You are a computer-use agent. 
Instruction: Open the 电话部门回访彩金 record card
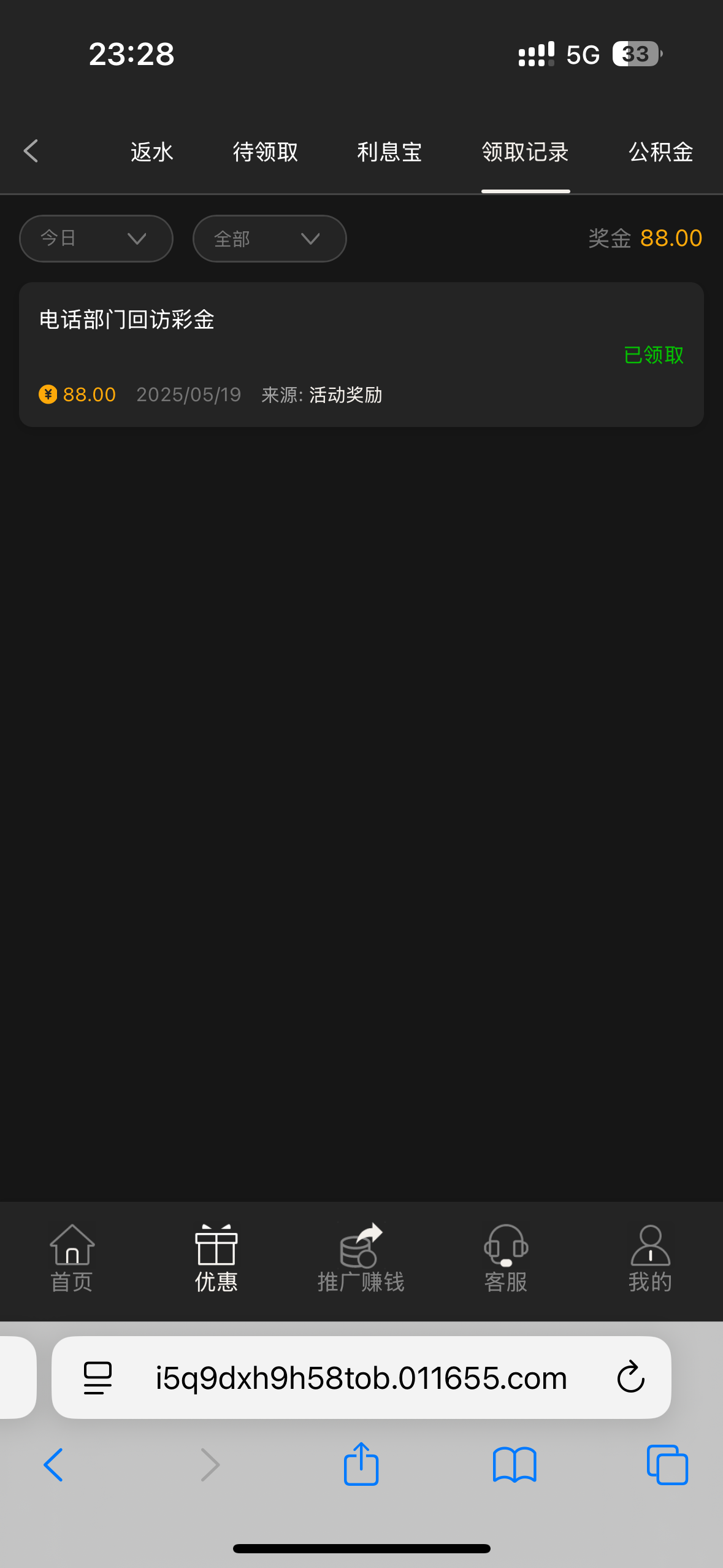[361, 355]
